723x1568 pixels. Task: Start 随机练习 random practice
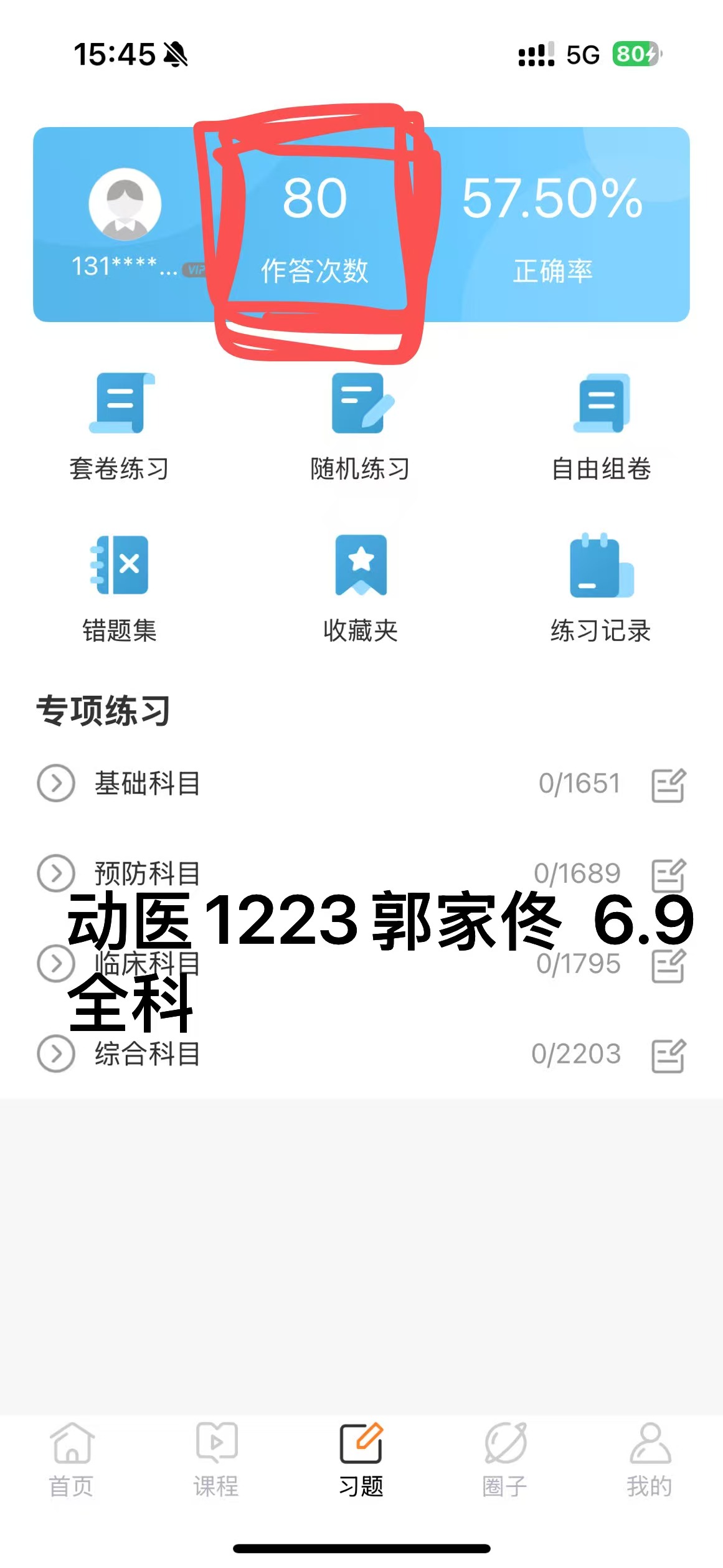(361, 427)
